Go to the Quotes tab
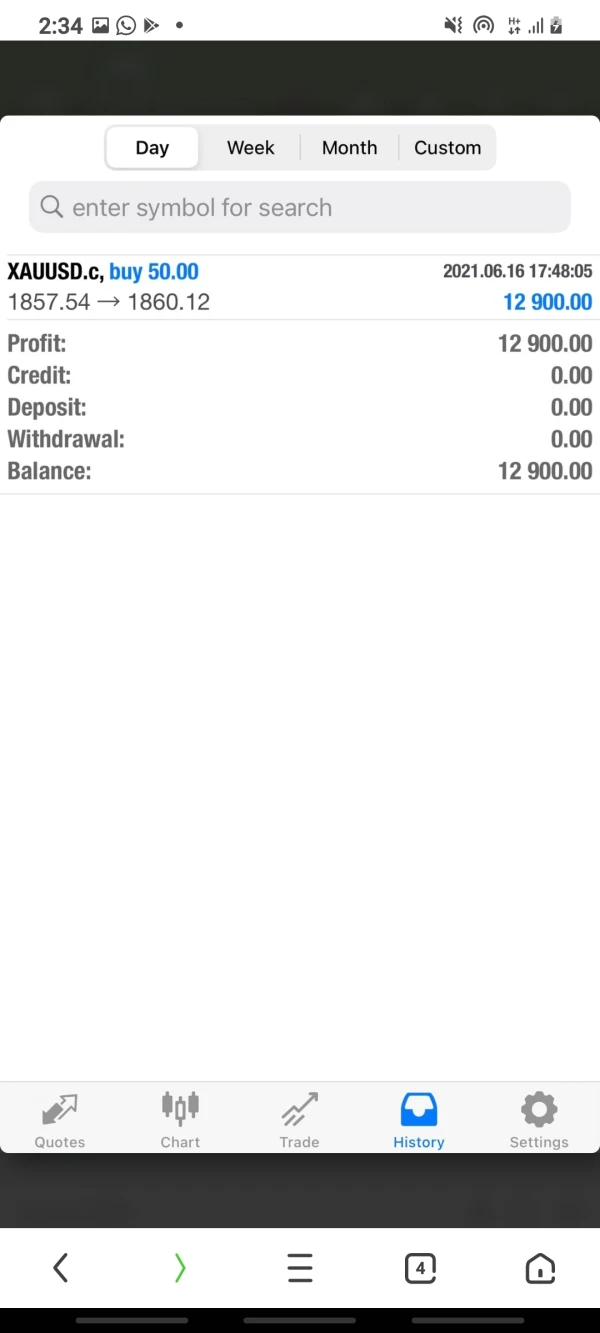The height and width of the screenshot is (1333, 600). 60,1119
